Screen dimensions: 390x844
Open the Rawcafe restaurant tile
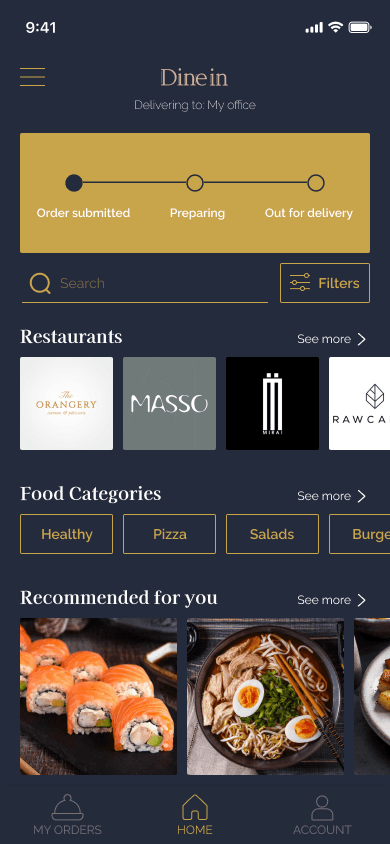point(359,404)
